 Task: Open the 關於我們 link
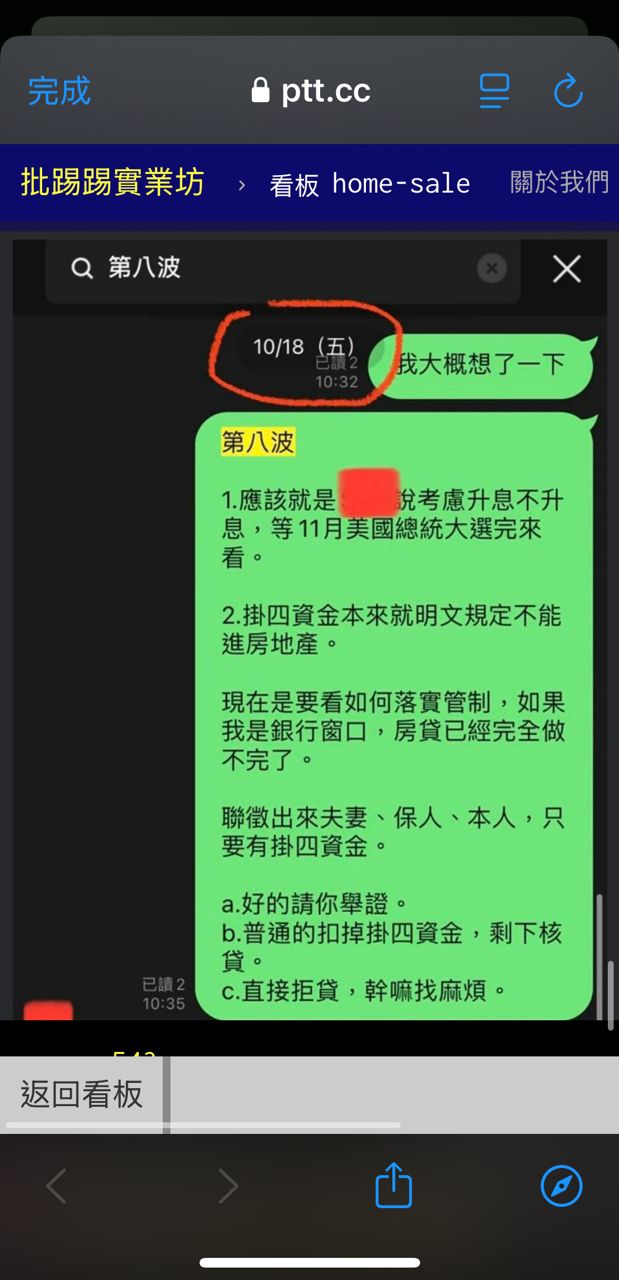pyautogui.click(x=559, y=183)
